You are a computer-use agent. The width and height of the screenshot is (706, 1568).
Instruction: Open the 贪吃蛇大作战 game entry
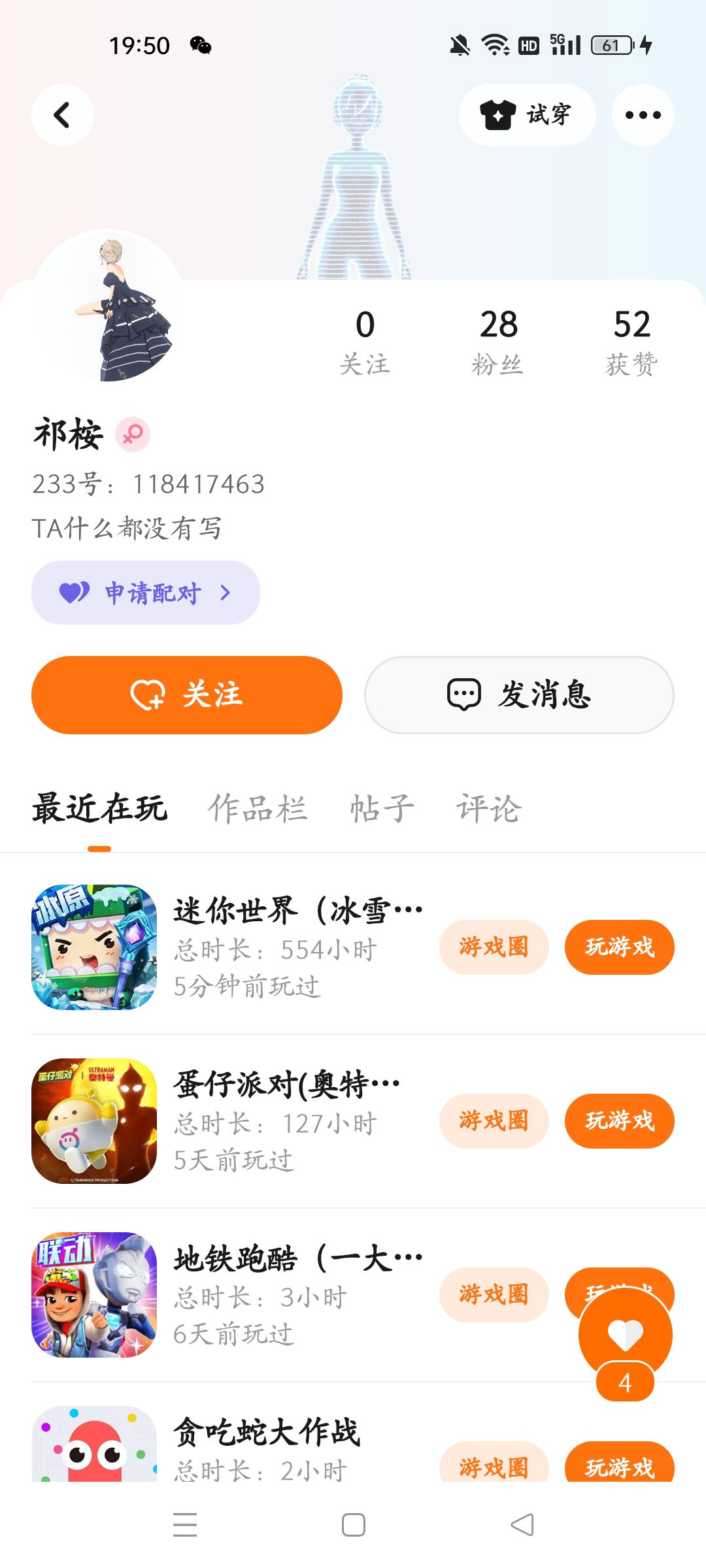[265, 1432]
